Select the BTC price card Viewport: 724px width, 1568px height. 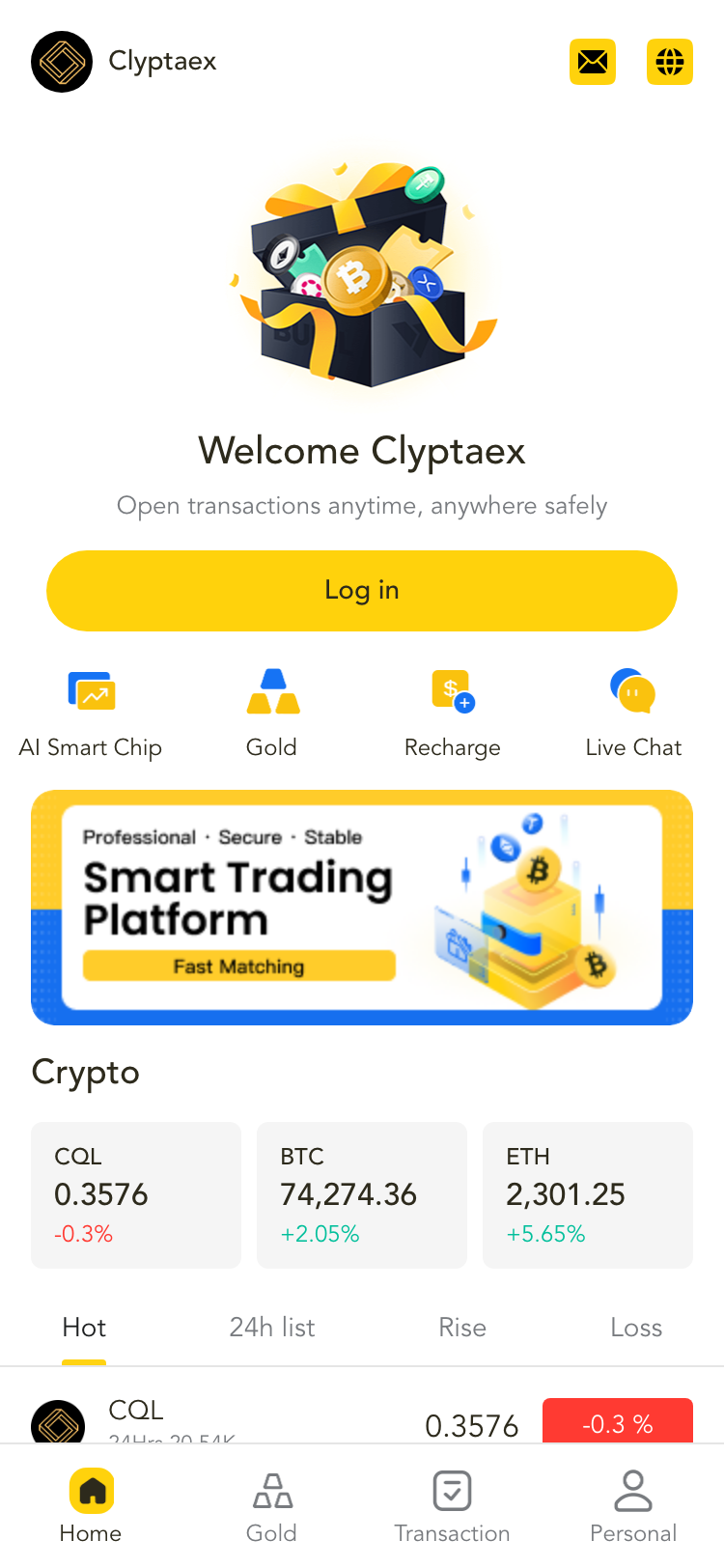[361, 1195]
